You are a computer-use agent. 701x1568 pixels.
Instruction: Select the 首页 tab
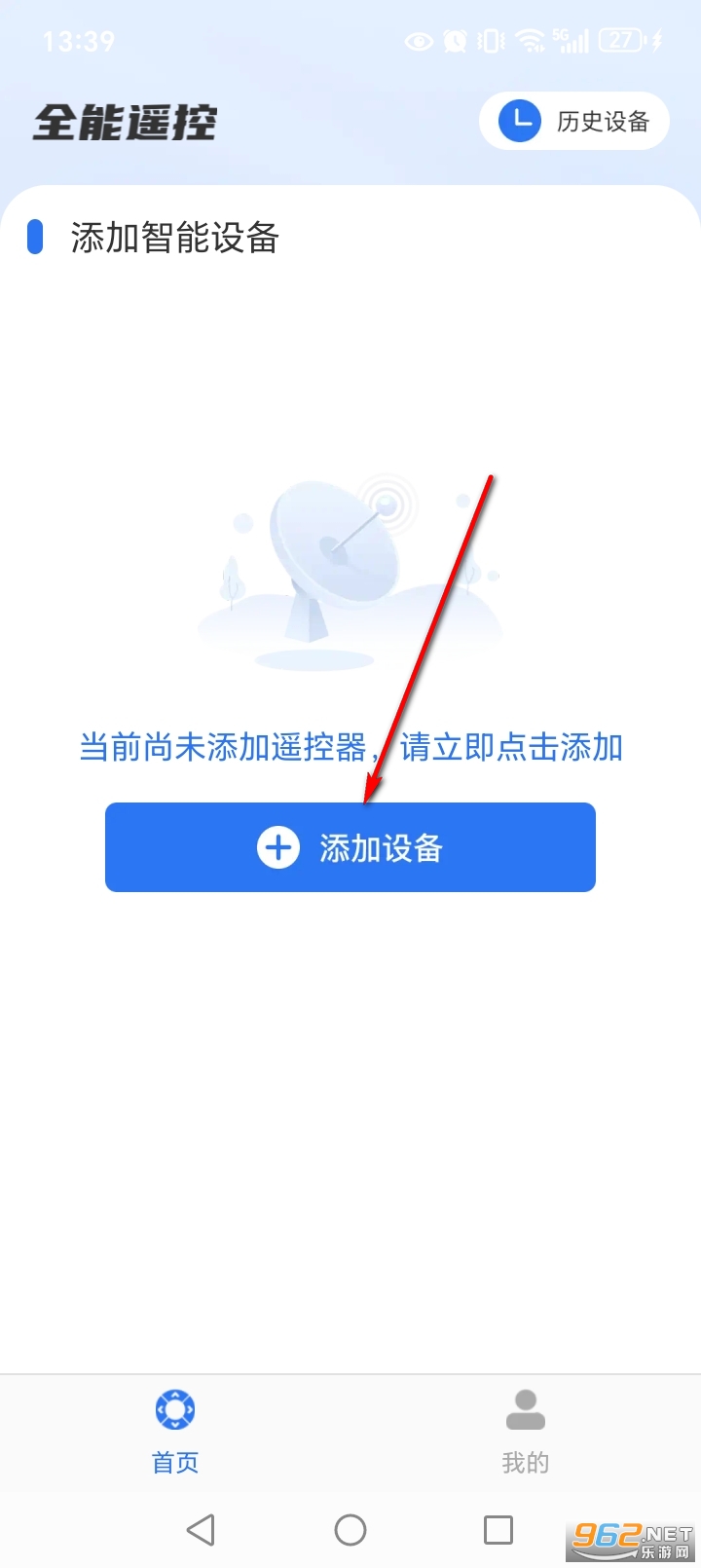coord(175,1432)
